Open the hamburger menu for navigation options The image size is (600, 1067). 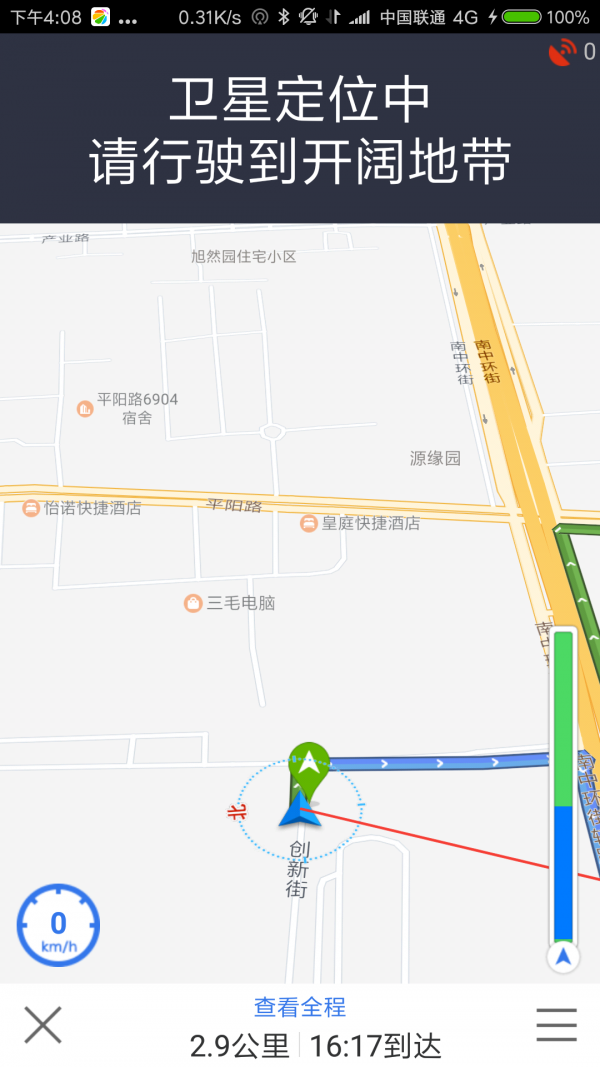556,1025
